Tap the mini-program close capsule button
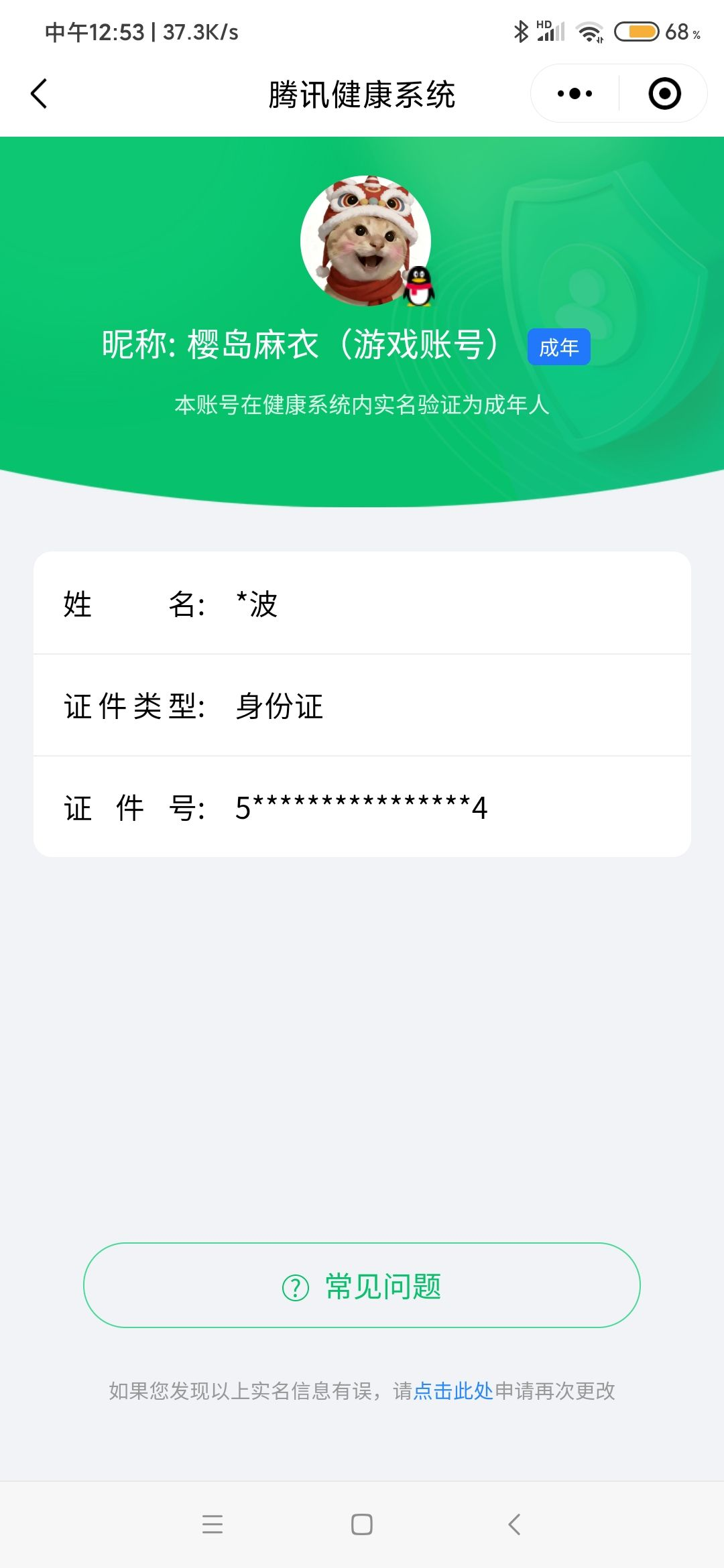Viewport: 724px width, 1568px height. pos(664,93)
